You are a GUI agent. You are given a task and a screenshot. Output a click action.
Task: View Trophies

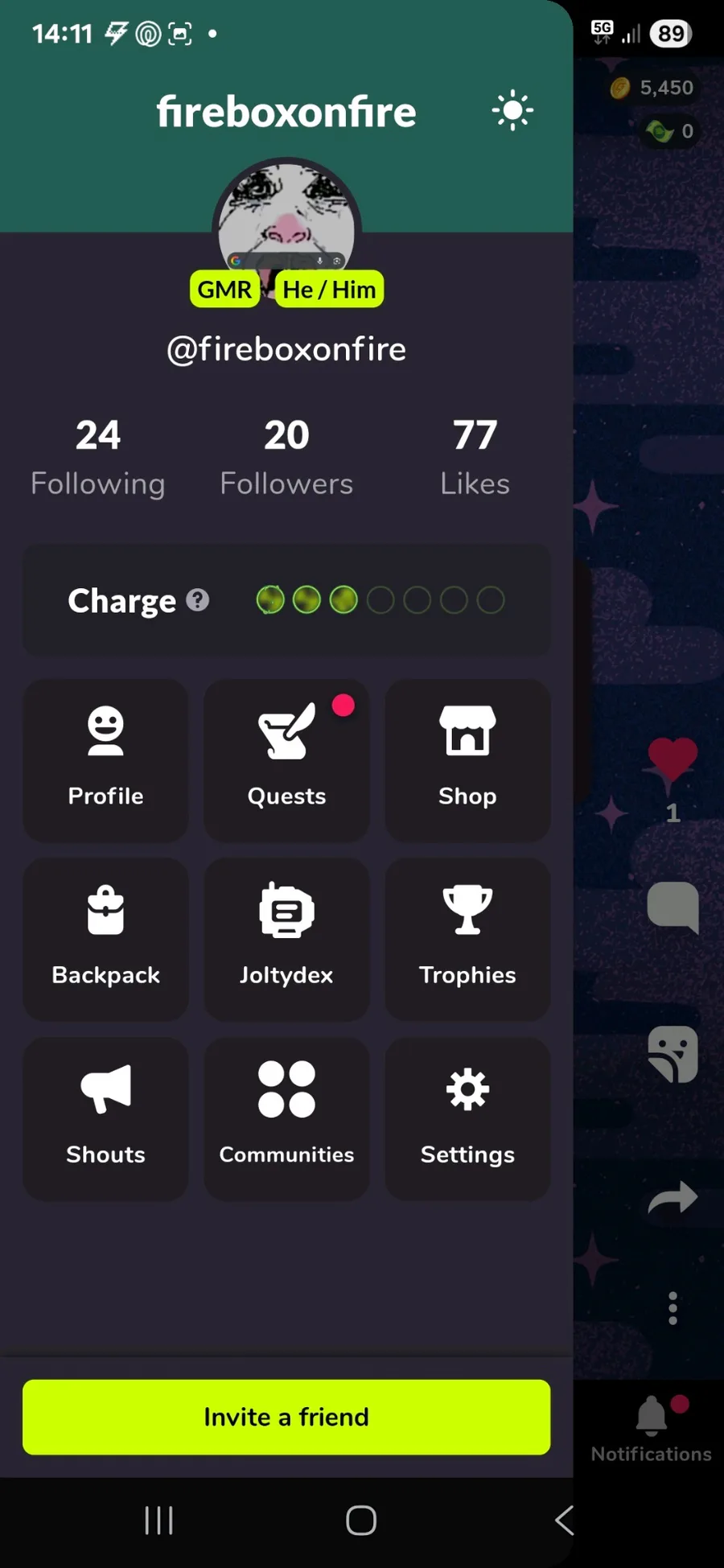(x=467, y=939)
